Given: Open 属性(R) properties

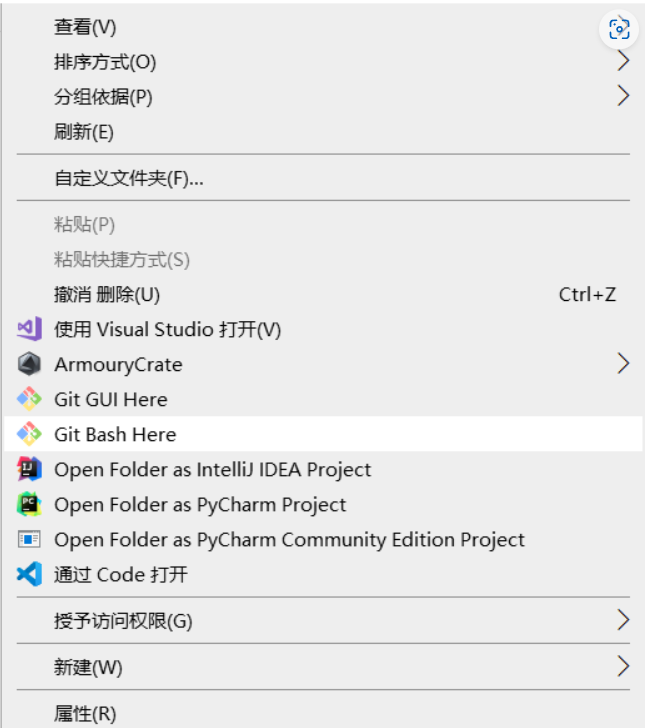Looking at the screenshot, I should (x=85, y=713).
